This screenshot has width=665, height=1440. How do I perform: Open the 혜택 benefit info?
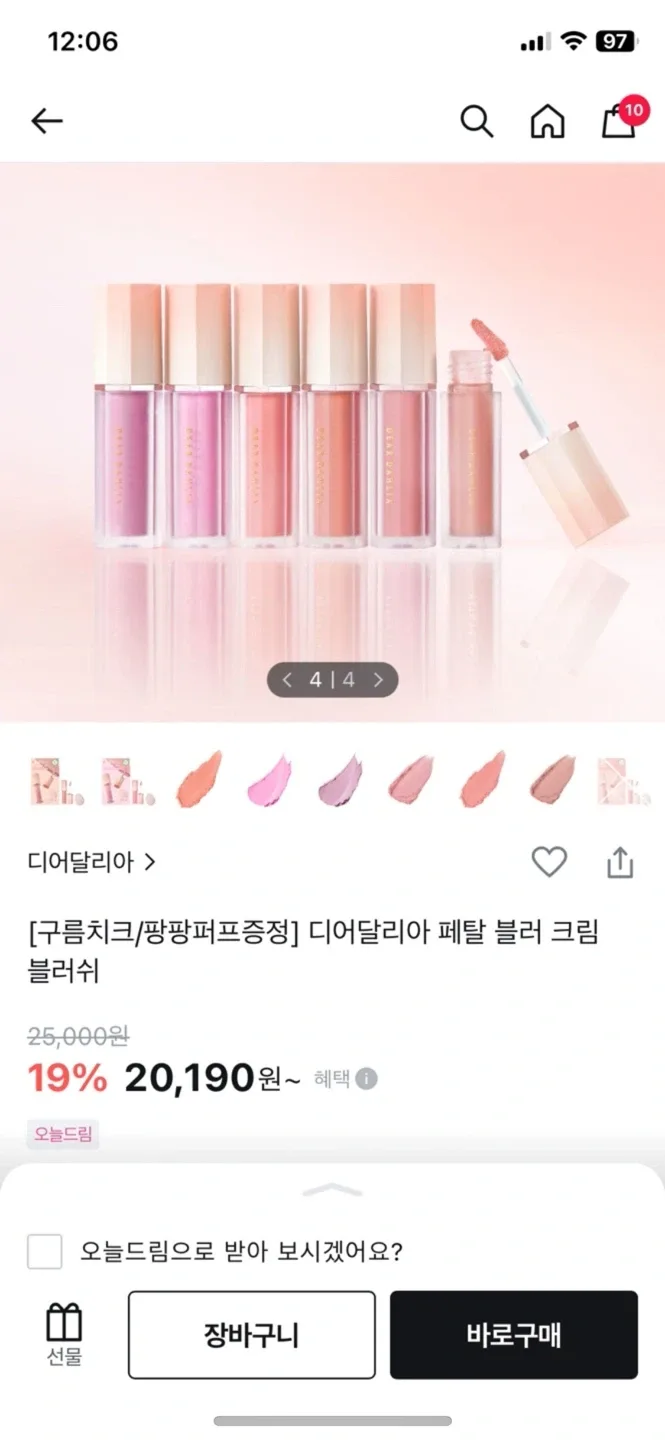pyautogui.click(x=346, y=1079)
